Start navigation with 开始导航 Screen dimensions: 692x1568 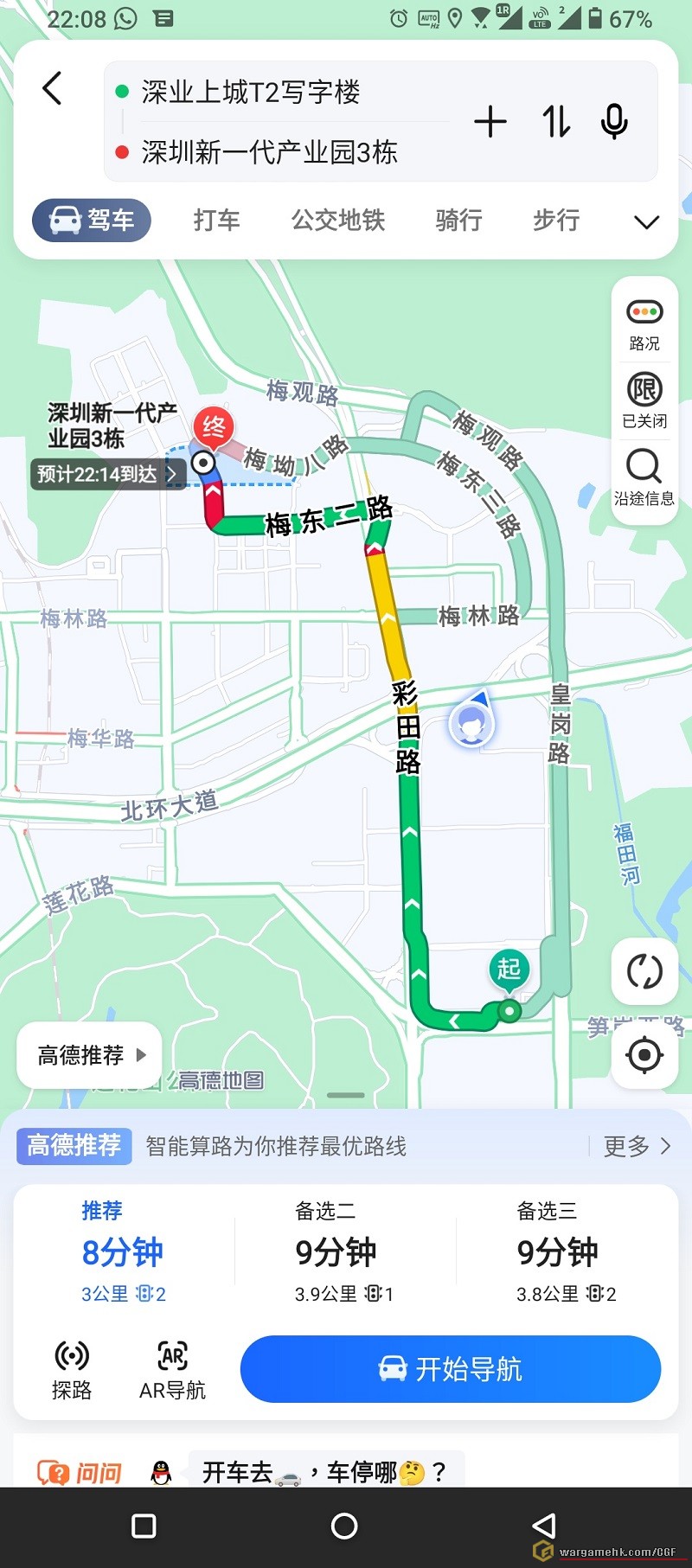point(451,1369)
